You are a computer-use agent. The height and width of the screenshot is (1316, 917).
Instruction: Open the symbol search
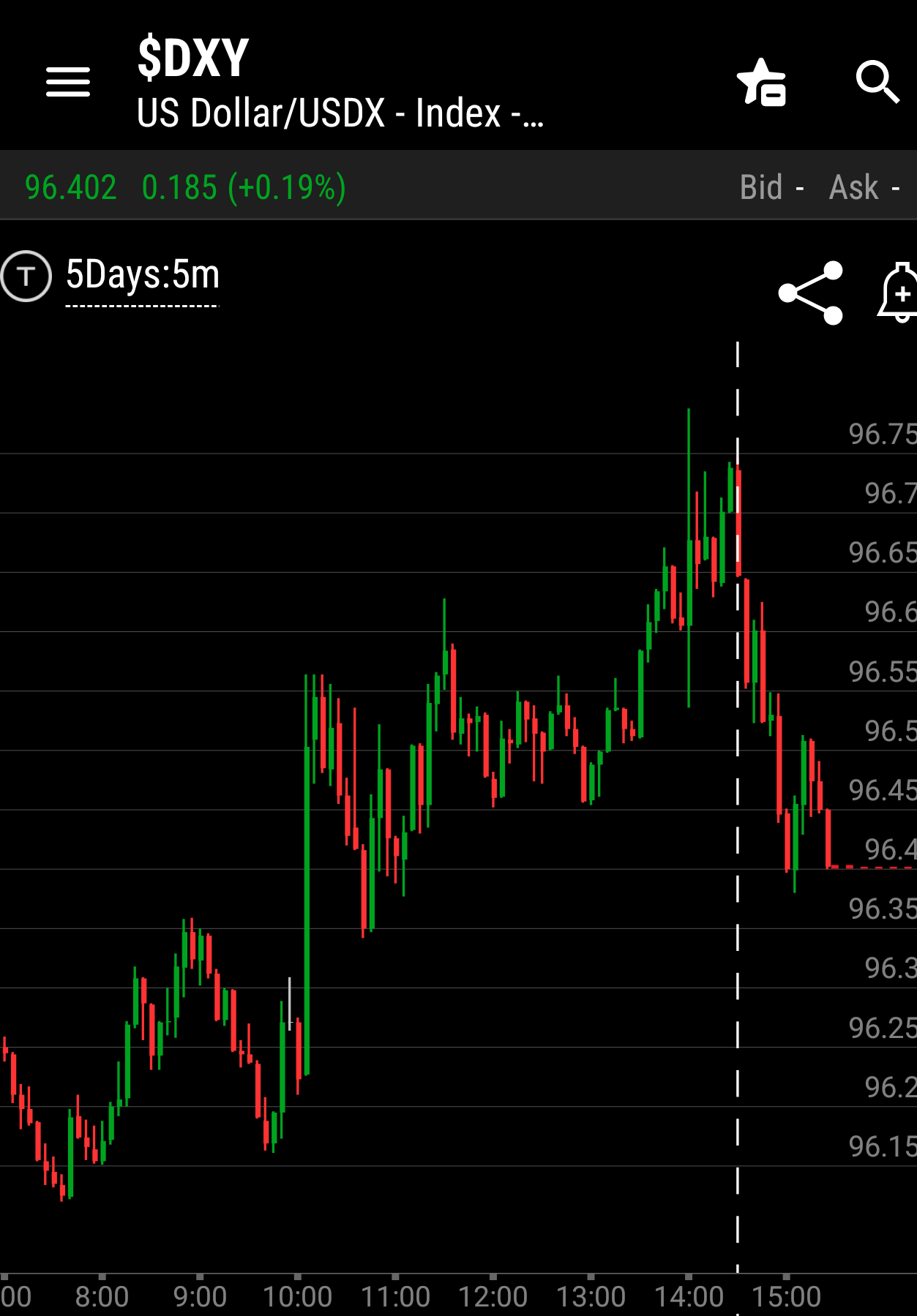(x=877, y=82)
